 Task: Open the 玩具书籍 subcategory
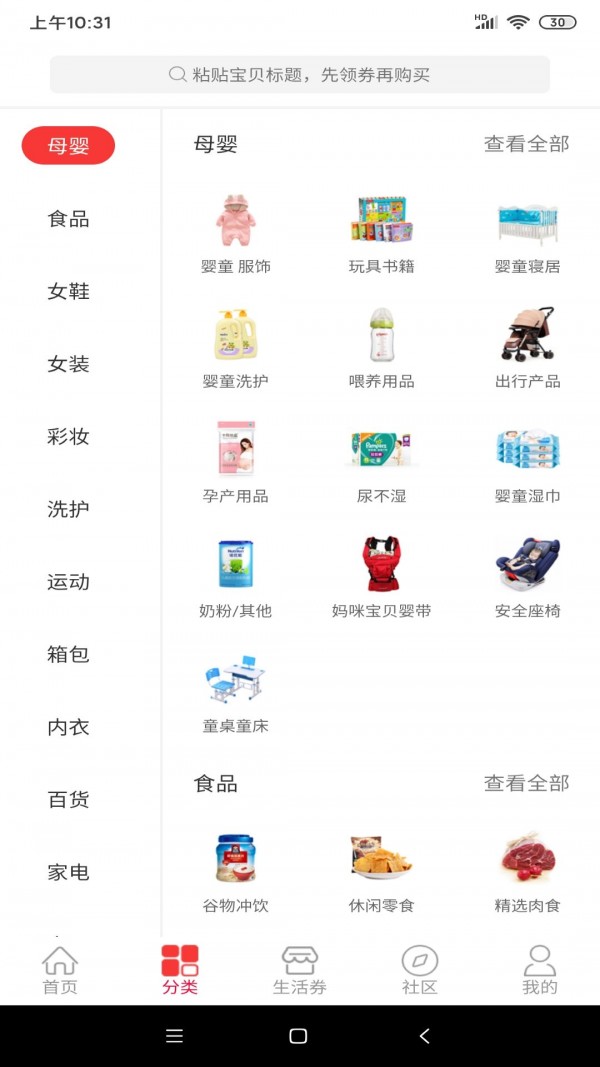[x=381, y=234]
